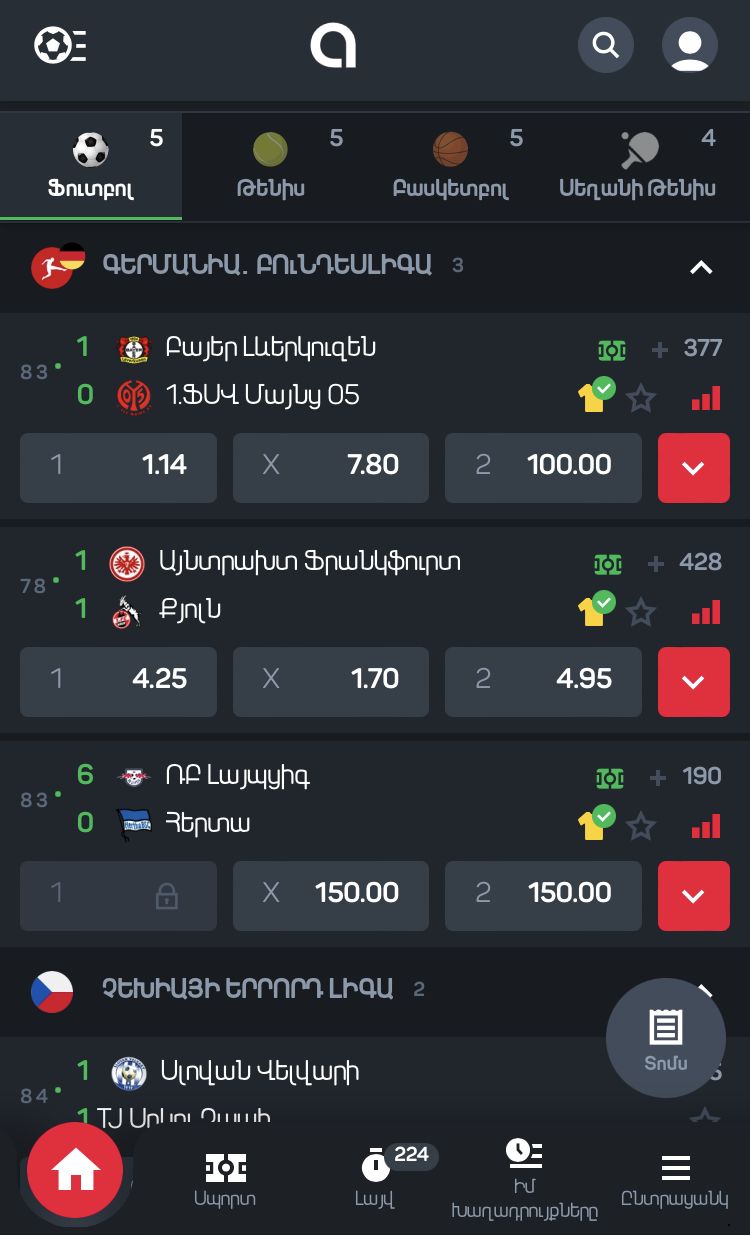Image resolution: width=750 pixels, height=1235 pixels.
Task: Go to the home button
Action: (75, 1170)
